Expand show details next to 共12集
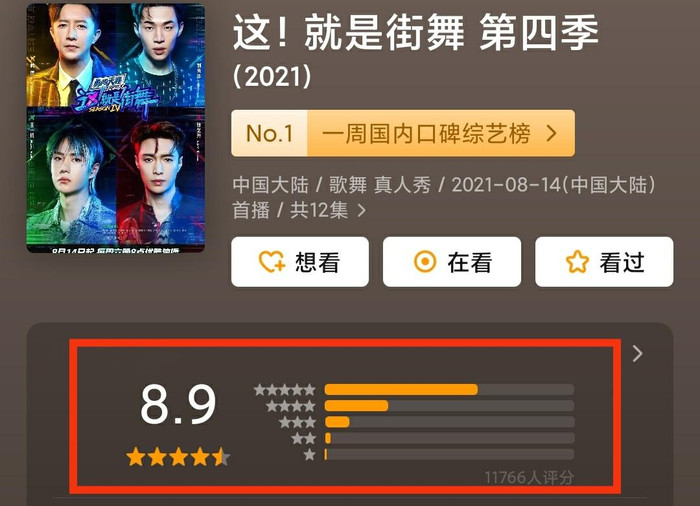Image resolution: width=700 pixels, height=506 pixels. 362,211
